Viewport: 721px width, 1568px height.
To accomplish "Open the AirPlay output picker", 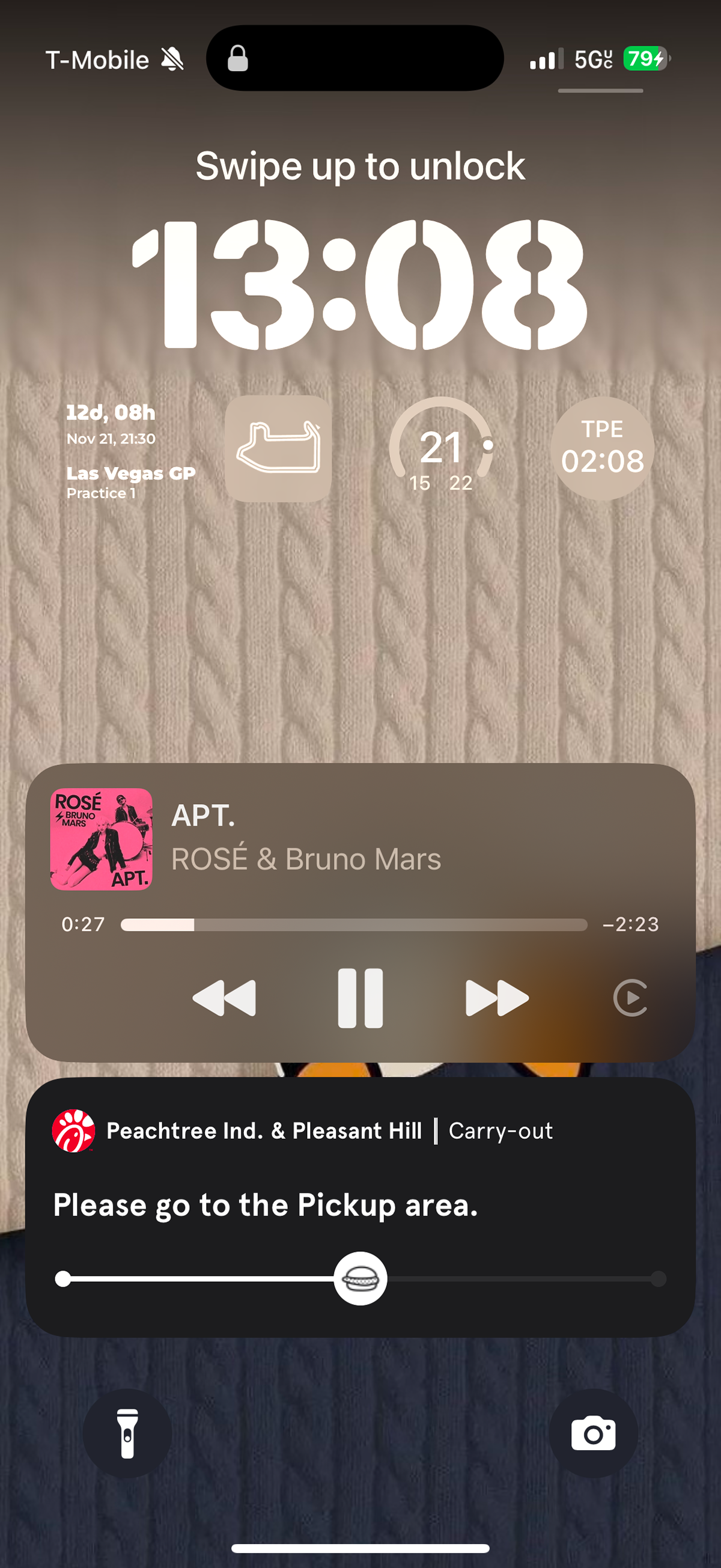I will tap(630, 998).
